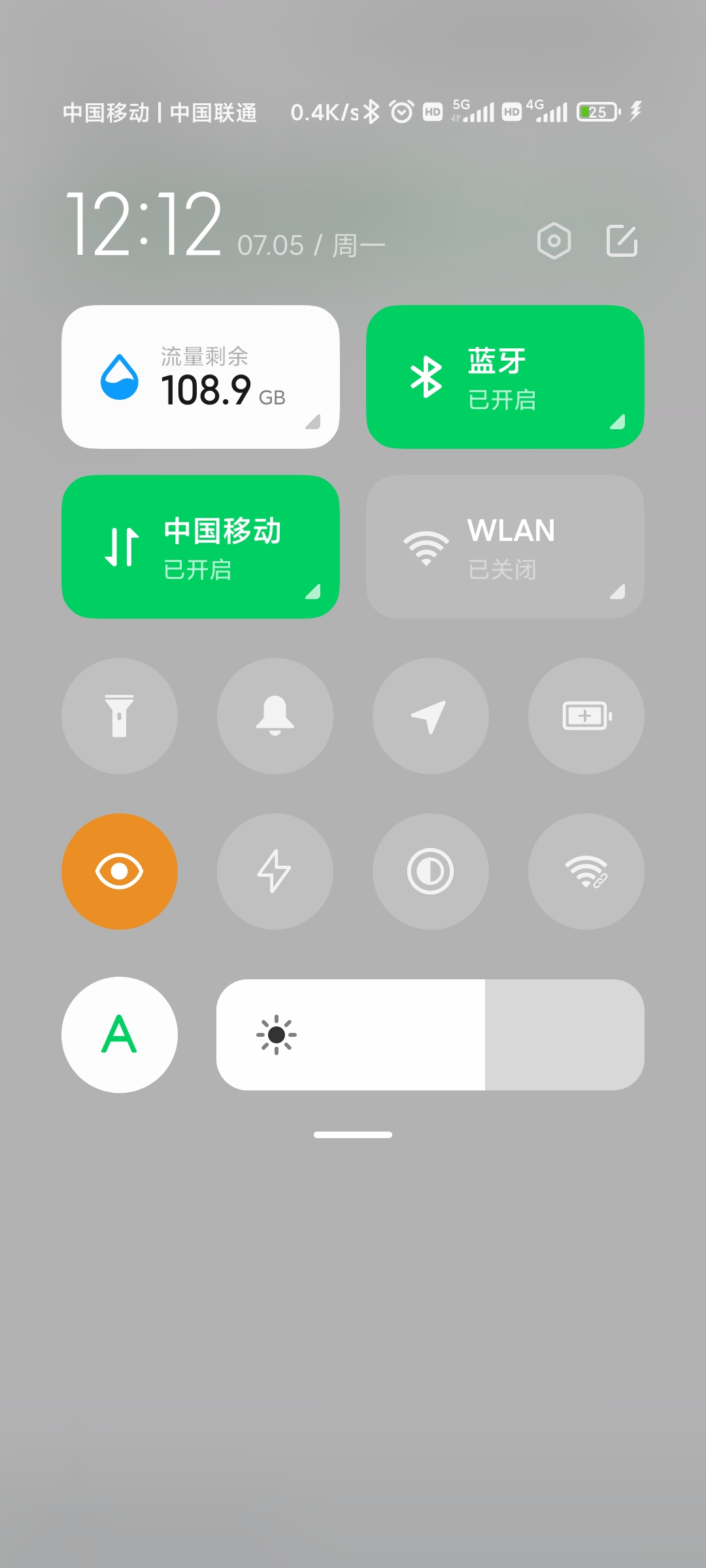Tap the brightness slider to adjust level
Image resolution: width=706 pixels, height=1568 pixels.
[431, 1035]
